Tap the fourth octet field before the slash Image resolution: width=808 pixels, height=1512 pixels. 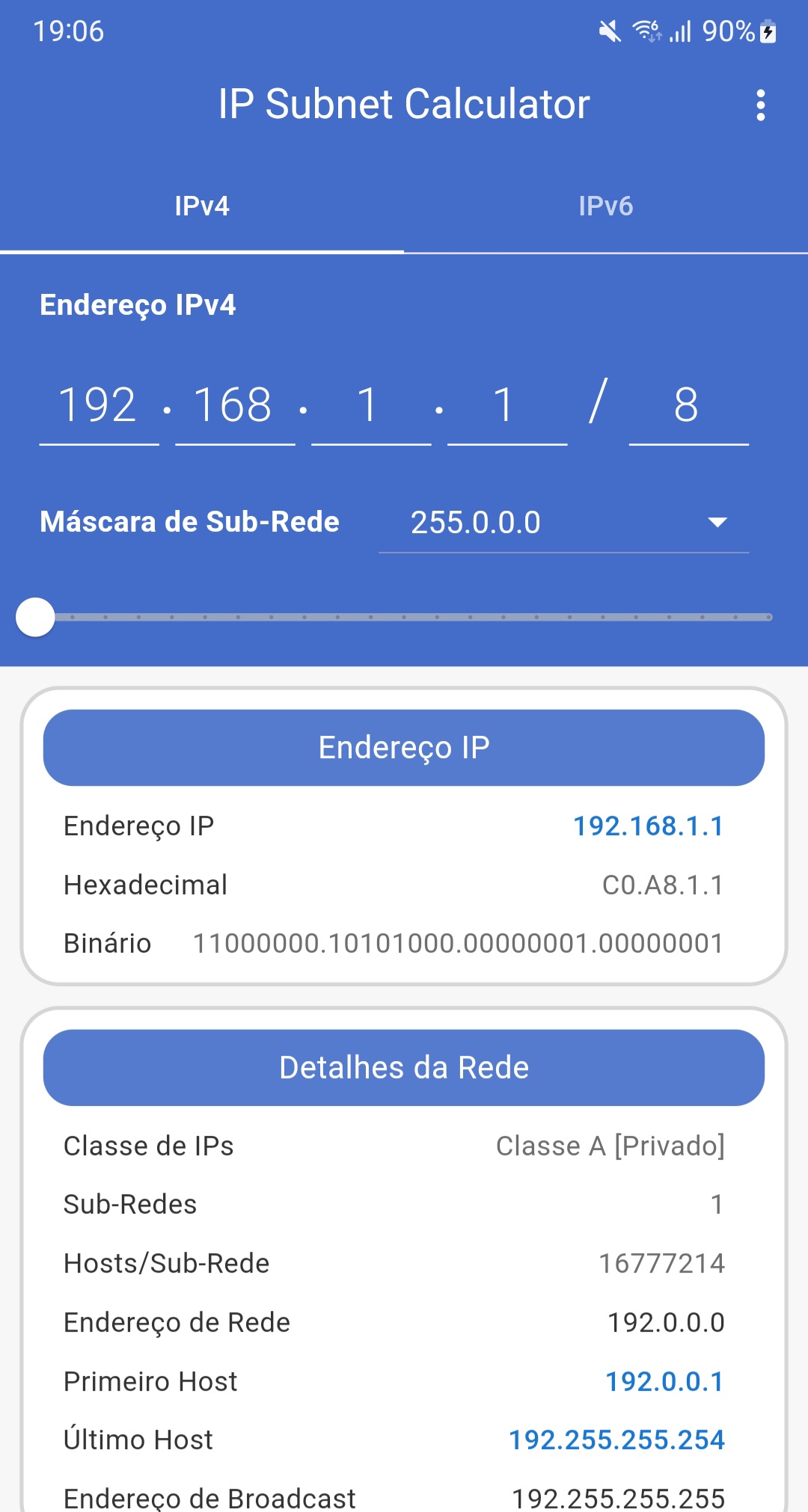pos(506,405)
